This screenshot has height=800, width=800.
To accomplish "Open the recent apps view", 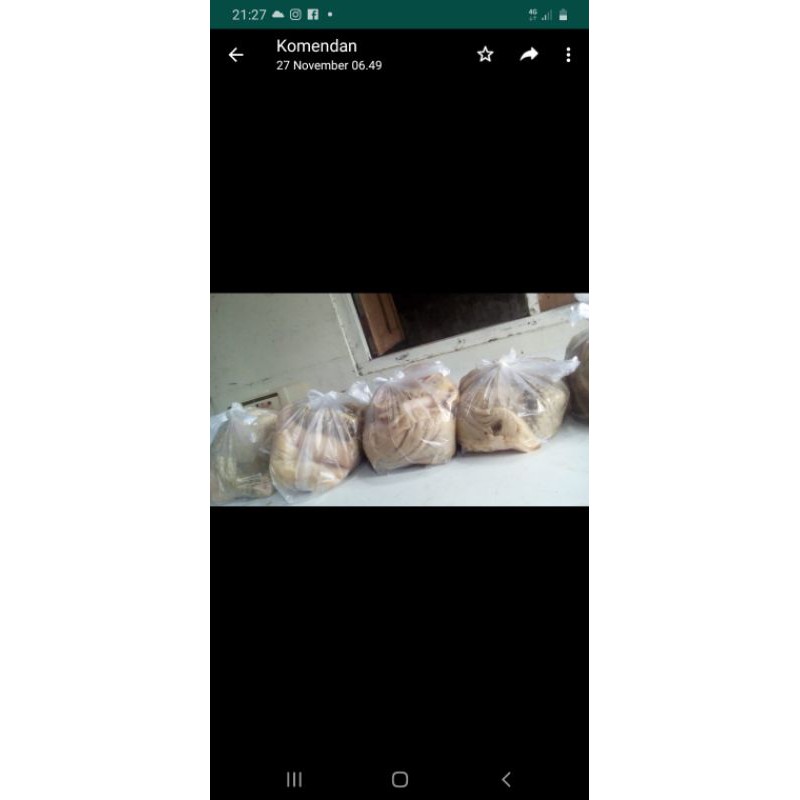I will click(294, 779).
